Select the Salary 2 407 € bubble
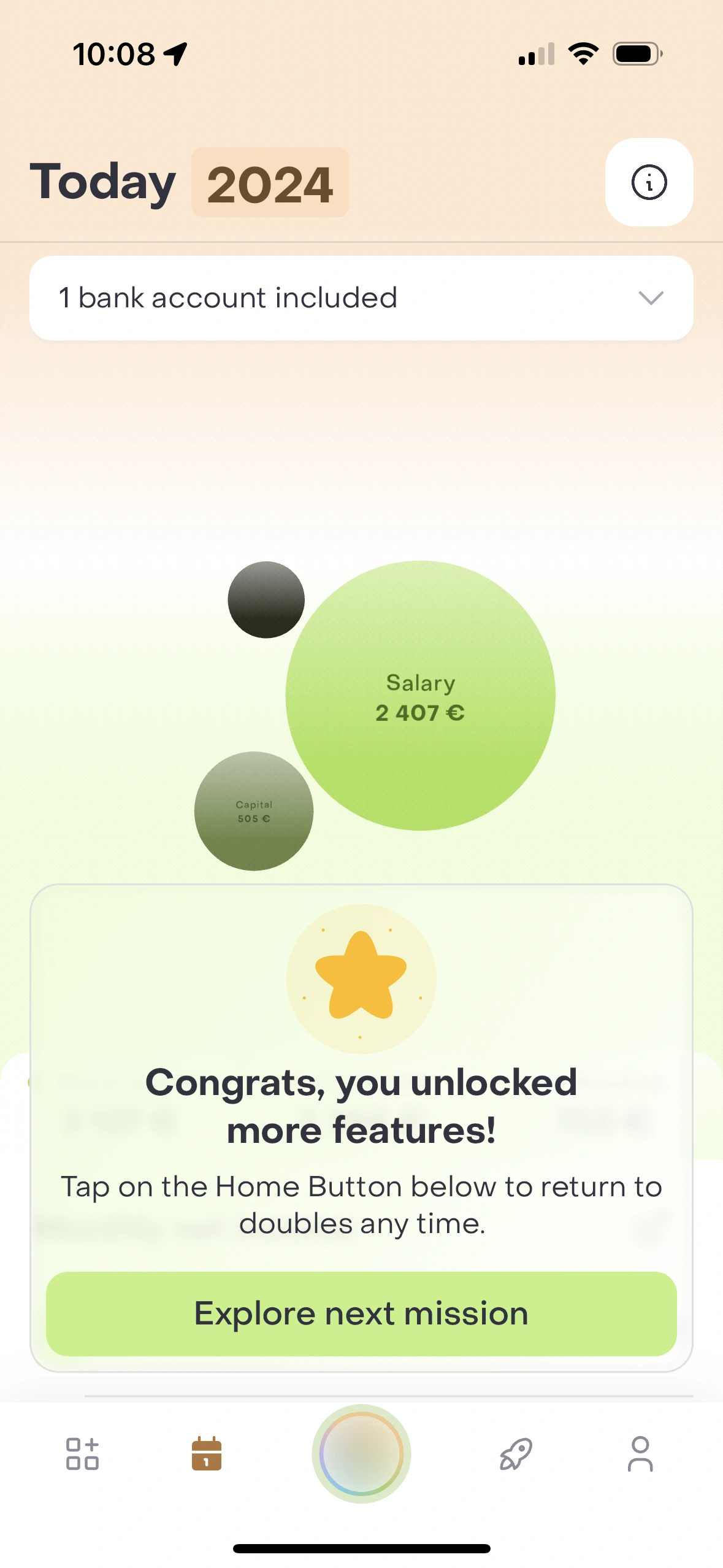Image resolution: width=723 pixels, height=1568 pixels. (x=421, y=696)
